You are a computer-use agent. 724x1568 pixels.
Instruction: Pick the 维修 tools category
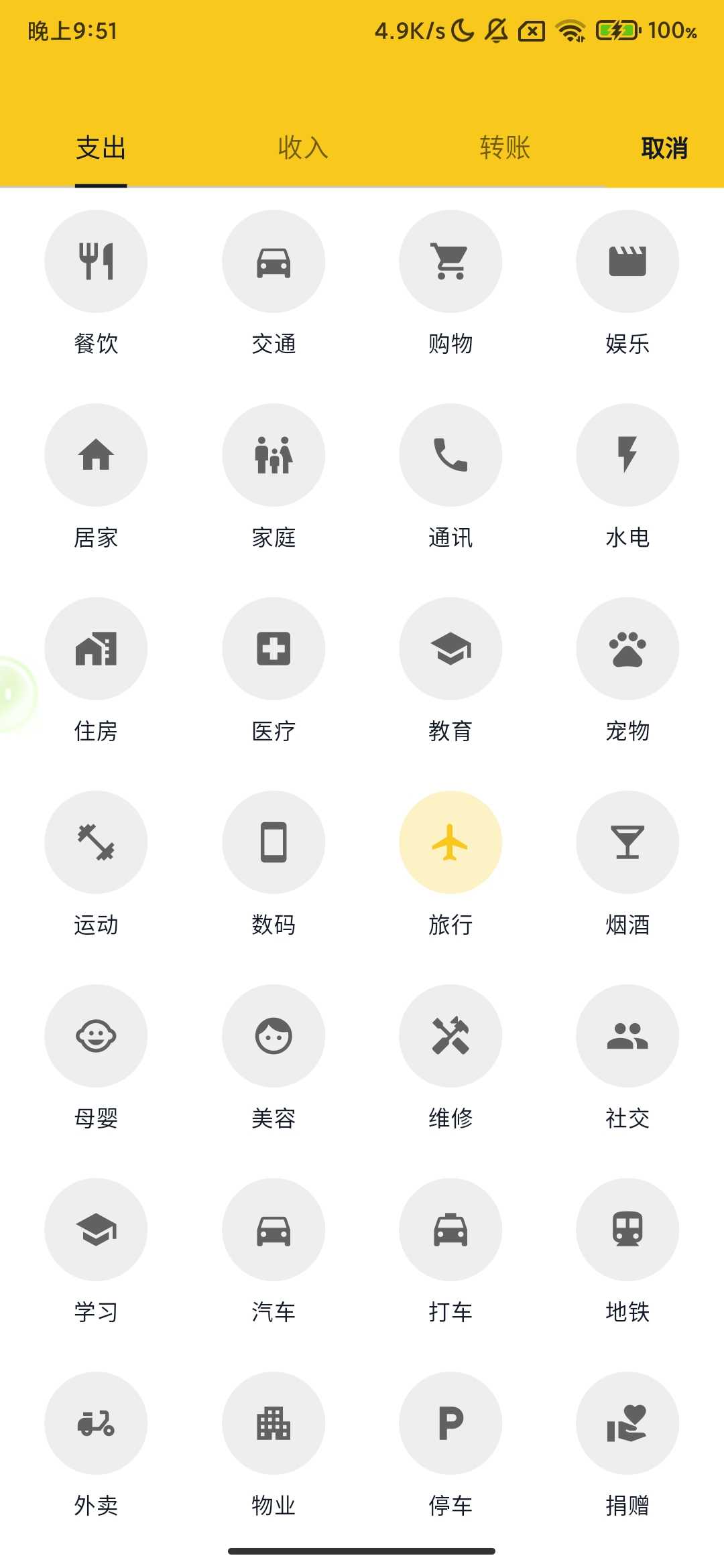(x=450, y=1036)
